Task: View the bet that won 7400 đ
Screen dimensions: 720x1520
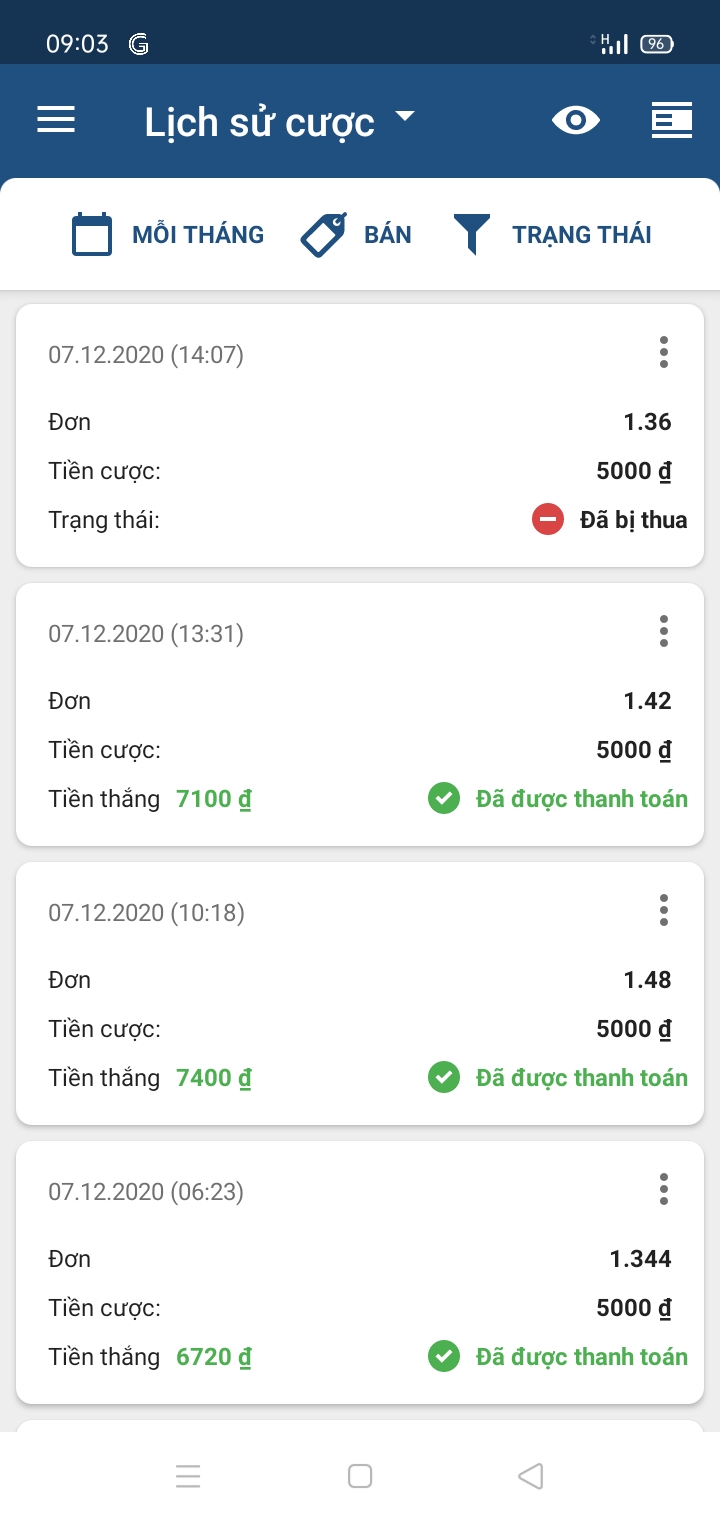Action: (360, 1010)
